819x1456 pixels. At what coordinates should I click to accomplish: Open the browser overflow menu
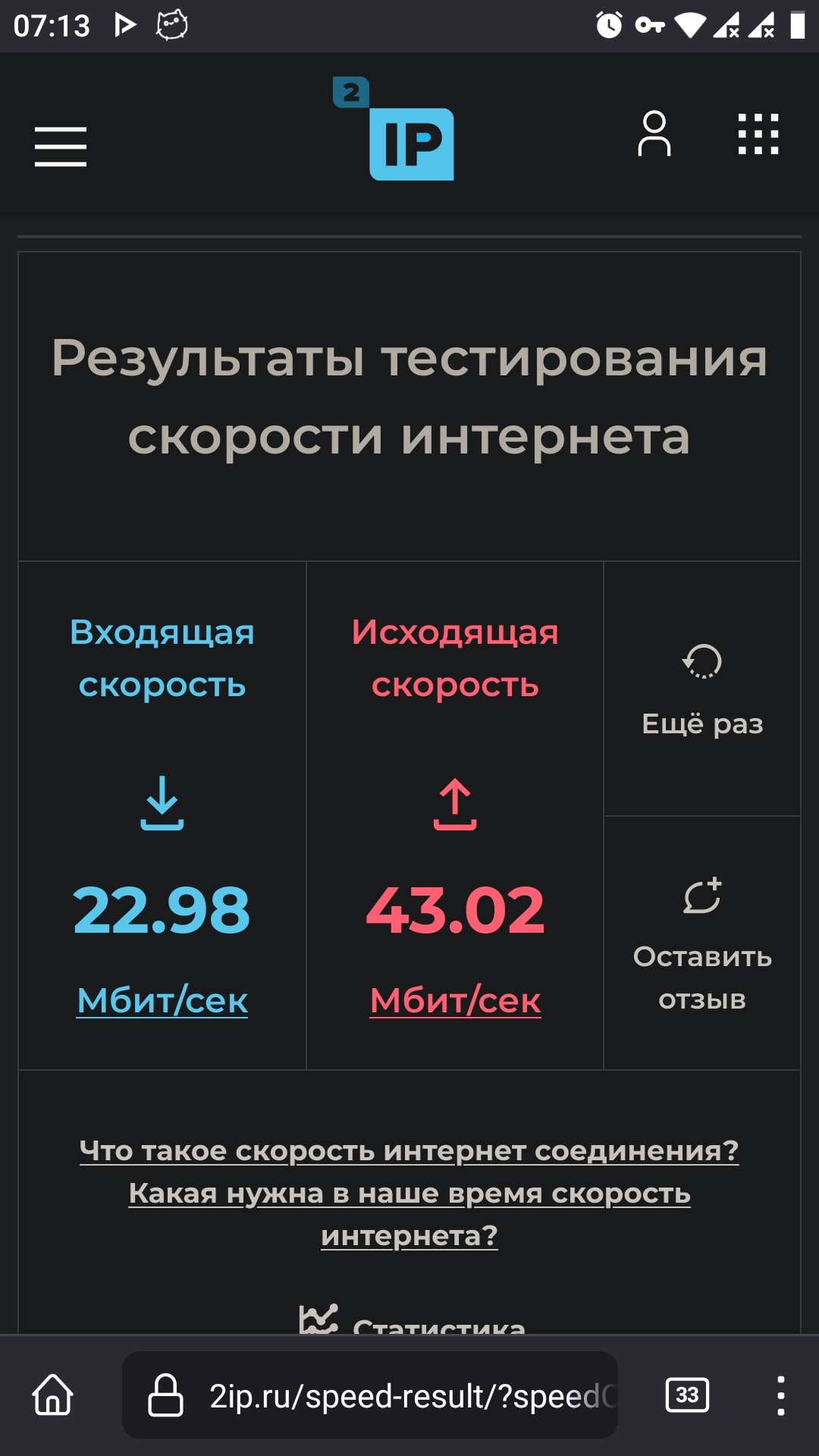(780, 1395)
